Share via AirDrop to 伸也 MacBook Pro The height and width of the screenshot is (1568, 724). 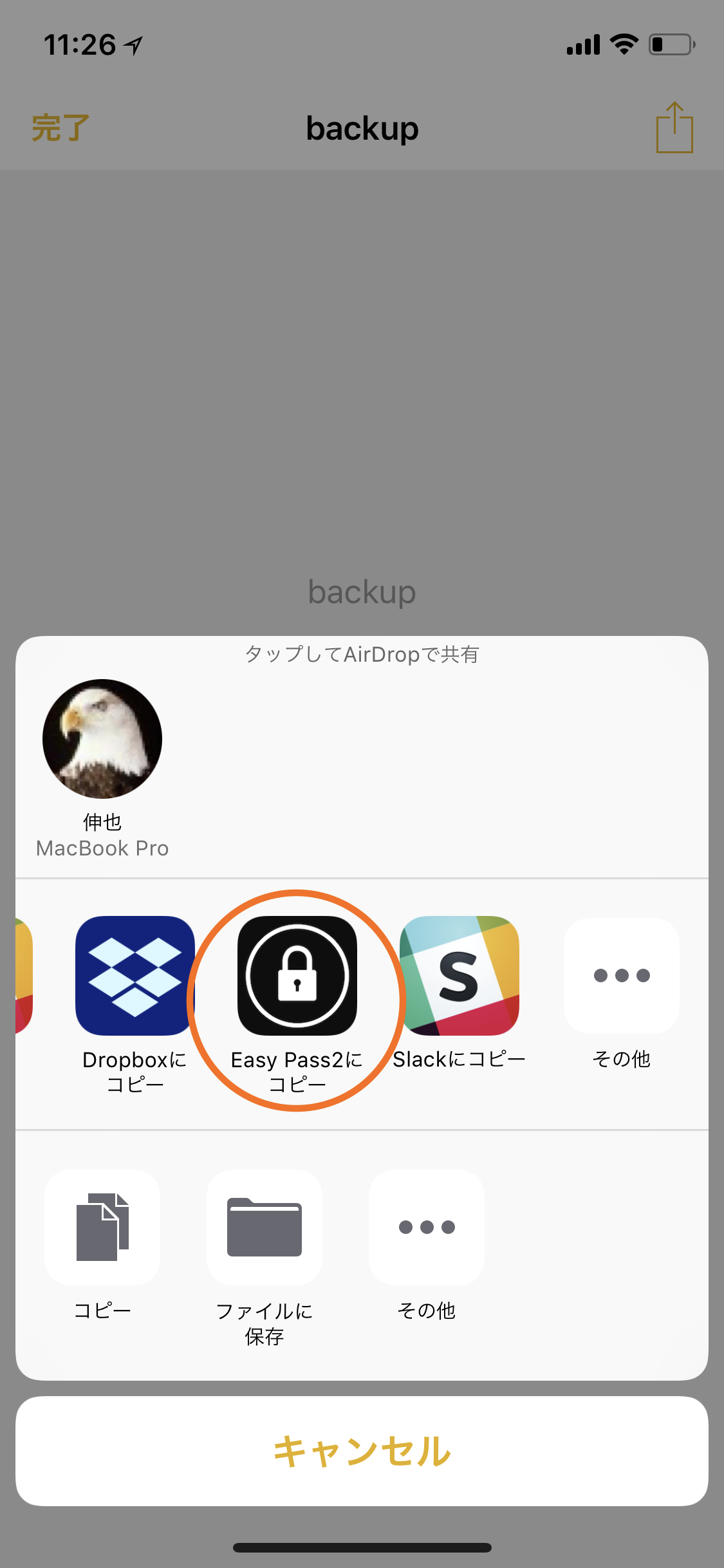coord(102,739)
